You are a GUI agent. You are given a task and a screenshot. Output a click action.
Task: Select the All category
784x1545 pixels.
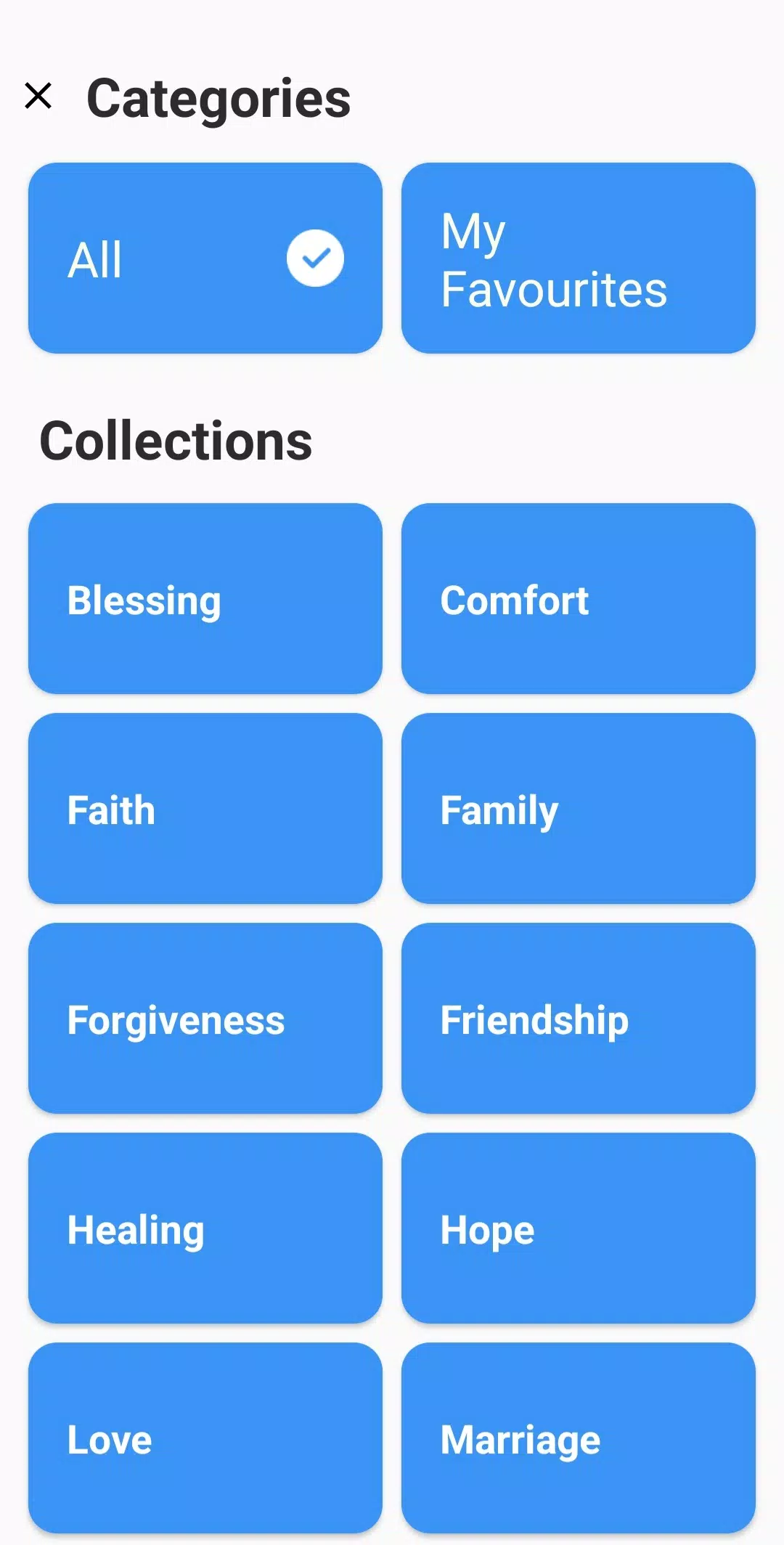(x=205, y=258)
